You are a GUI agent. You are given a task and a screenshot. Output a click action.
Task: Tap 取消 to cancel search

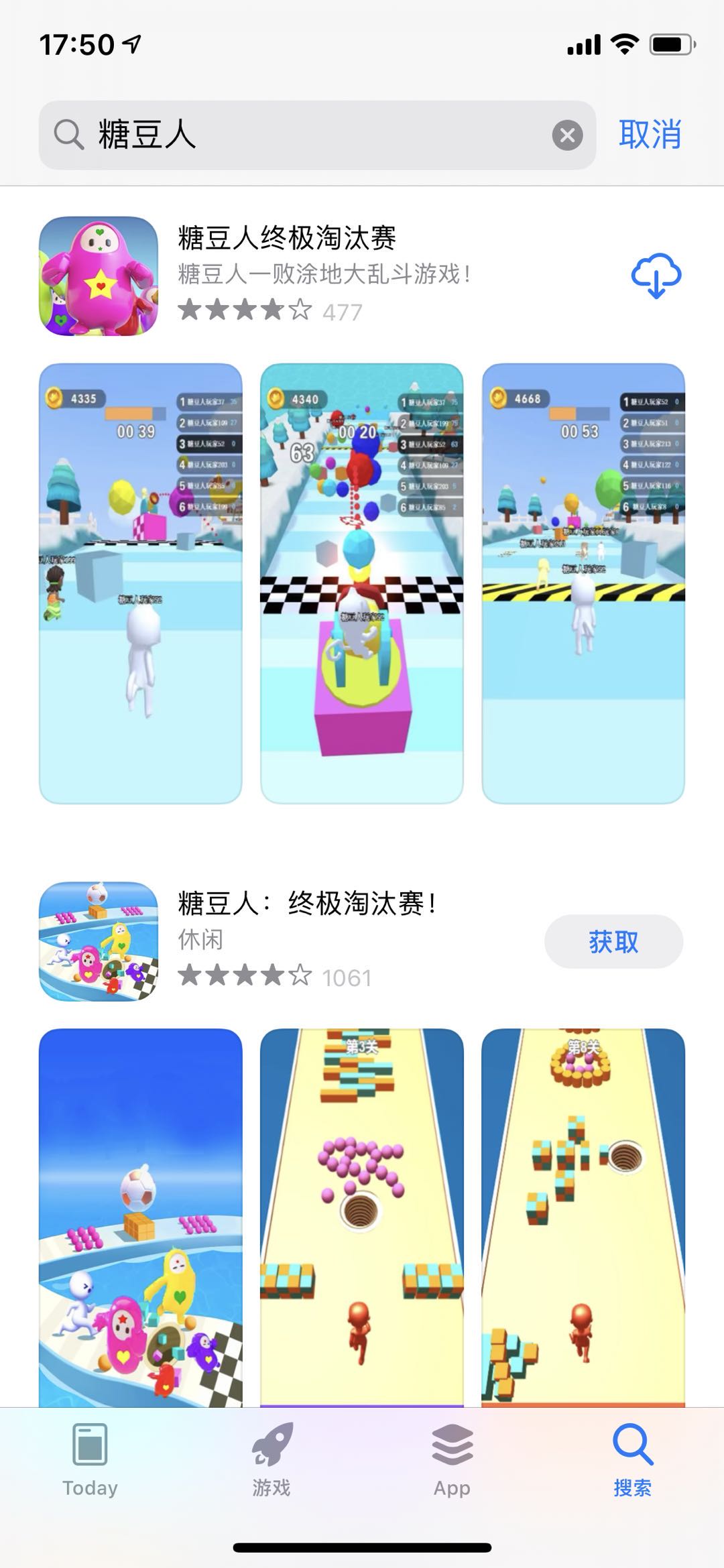[650, 135]
